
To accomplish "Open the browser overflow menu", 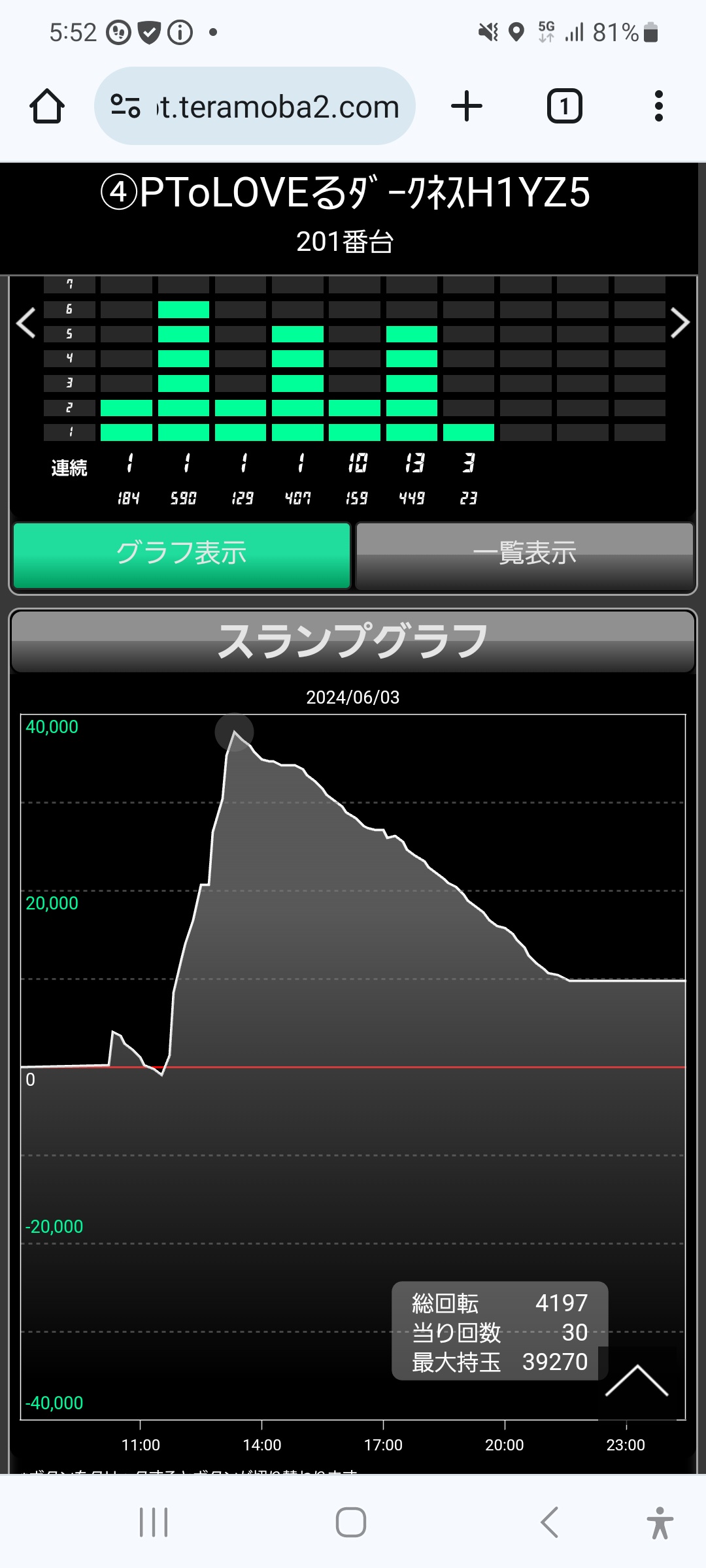I will [x=659, y=106].
